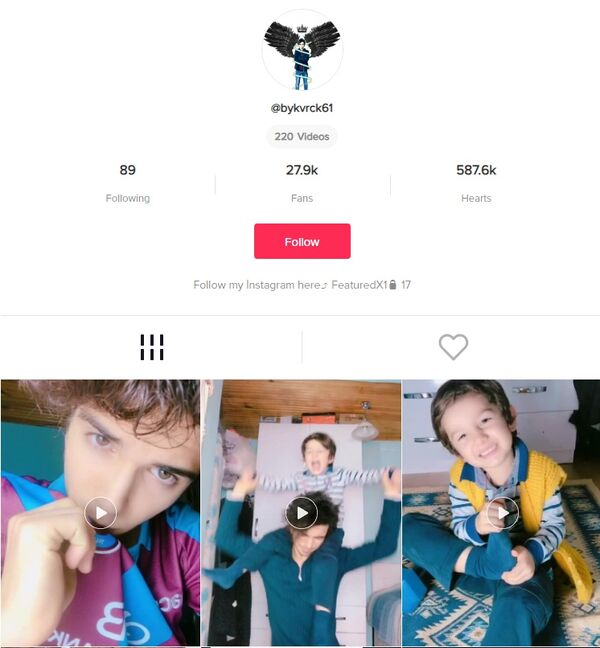Play the video with the maroon jersey

tap(100, 513)
